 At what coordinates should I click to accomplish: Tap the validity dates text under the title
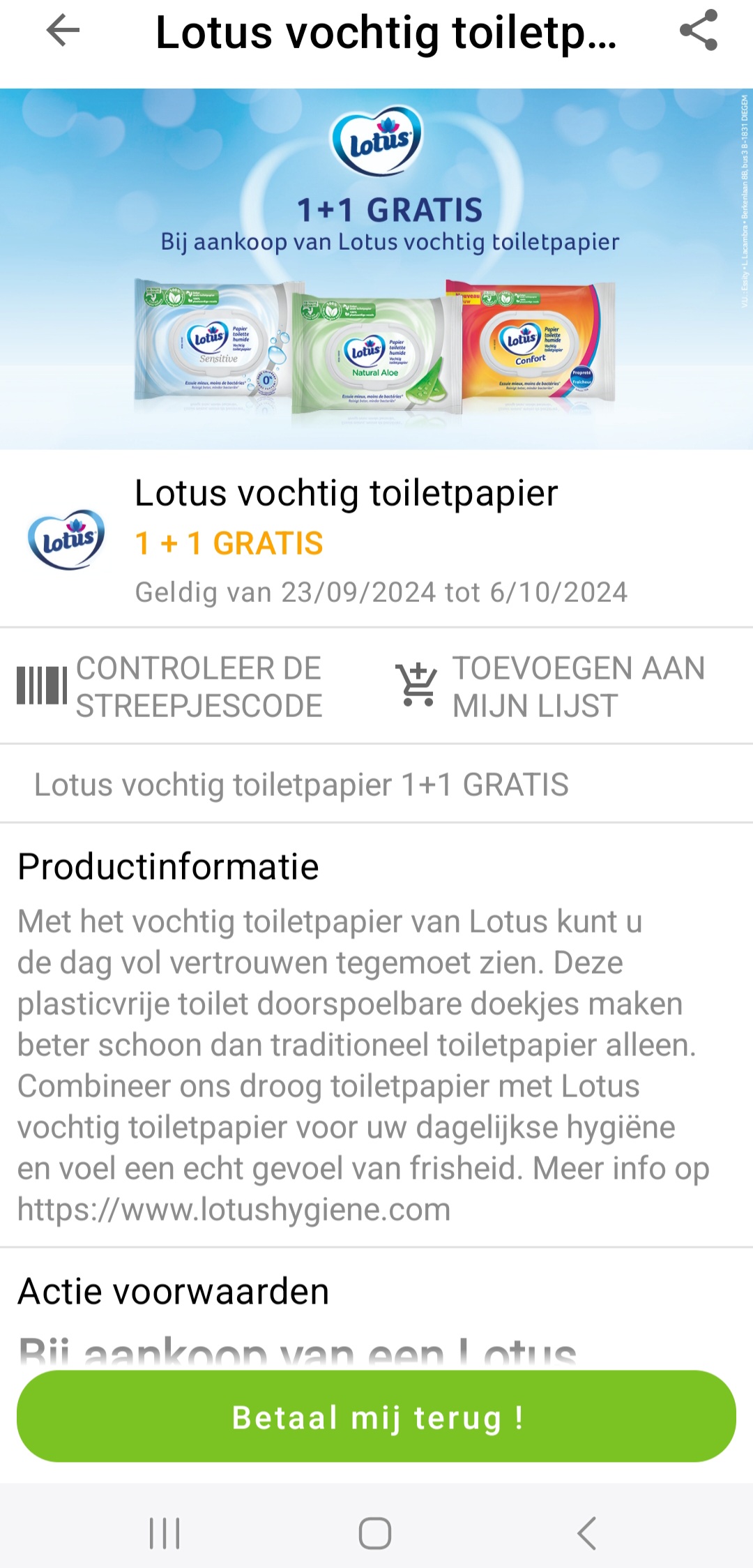point(382,592)
